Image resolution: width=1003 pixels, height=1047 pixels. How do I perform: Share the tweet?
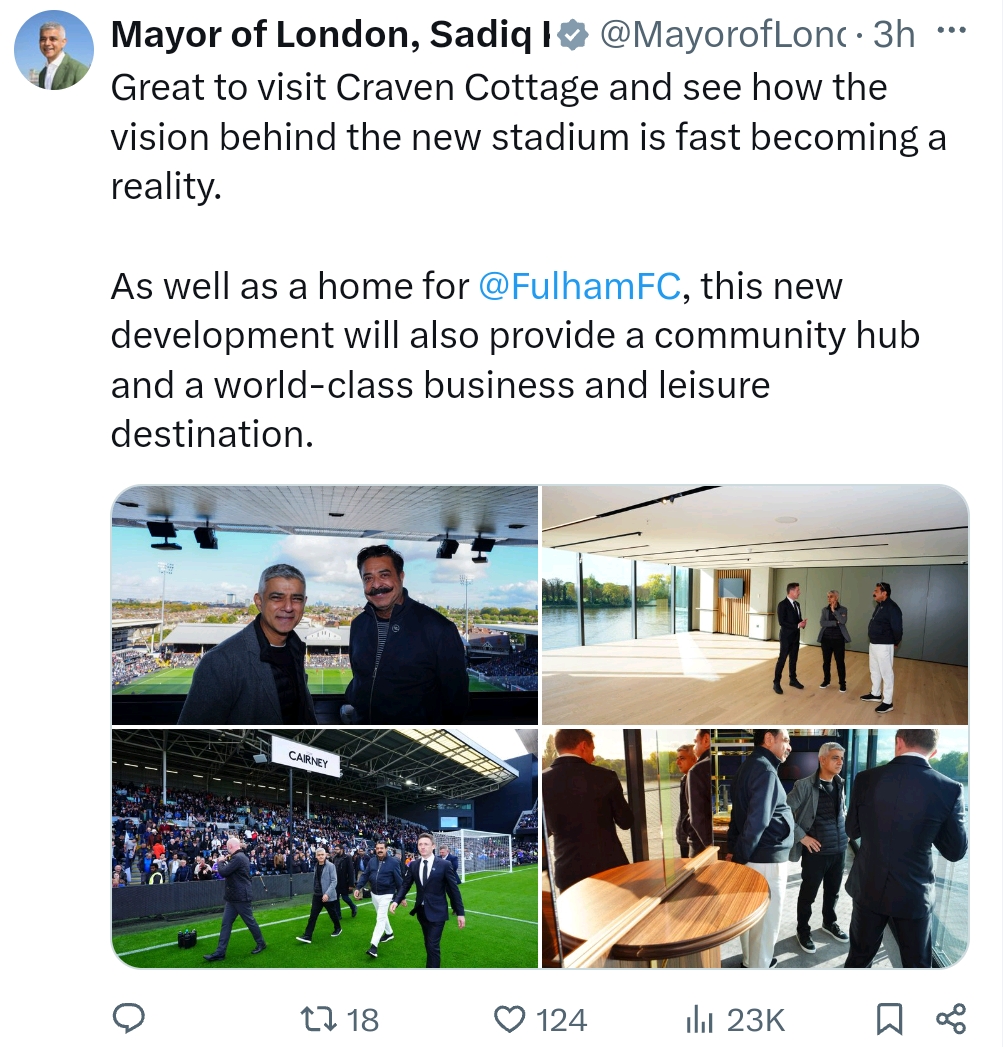pos(950,1019)
